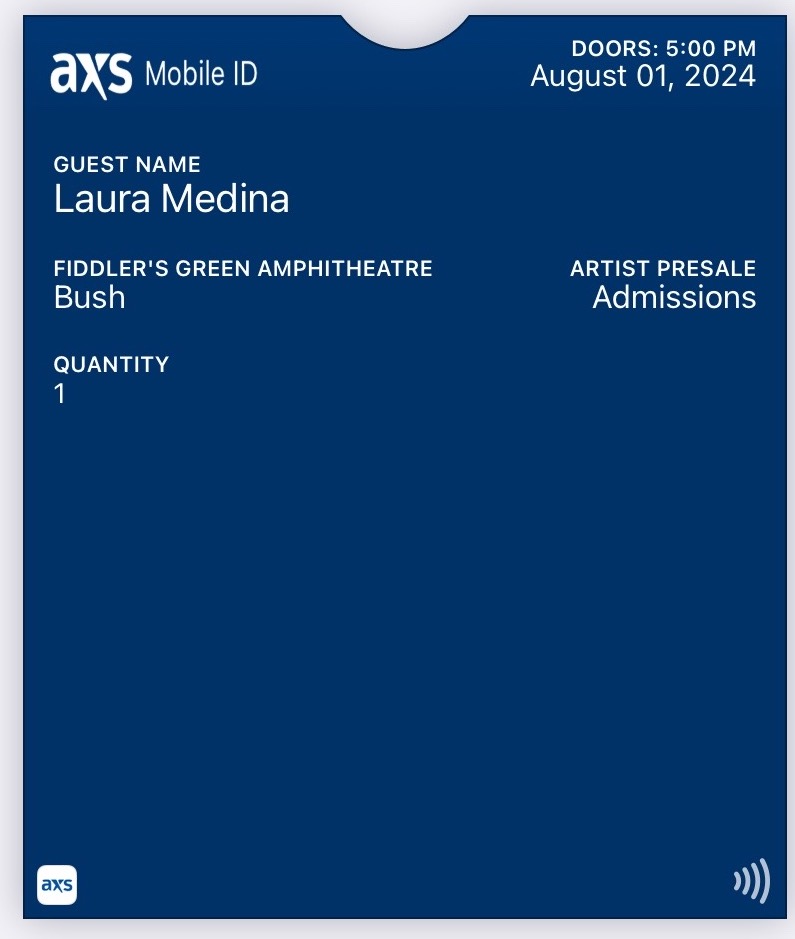The image size is (795, 939).
Task: Open the AXS app icon on the pass
Action: 57,884
